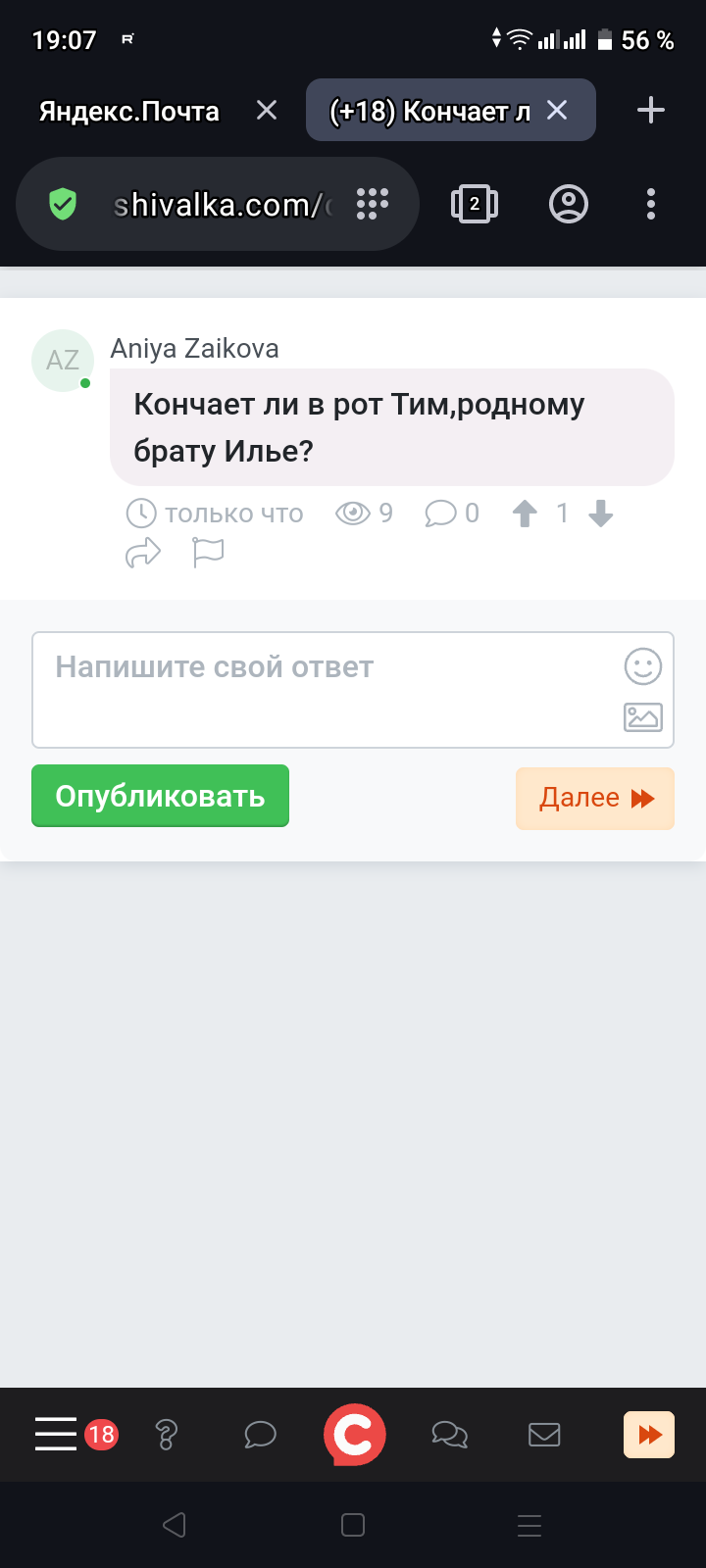The height and width of the screenshot is (1568, 706).
Task: Share the question via arrow icon
Action: (x=143, y=554)
